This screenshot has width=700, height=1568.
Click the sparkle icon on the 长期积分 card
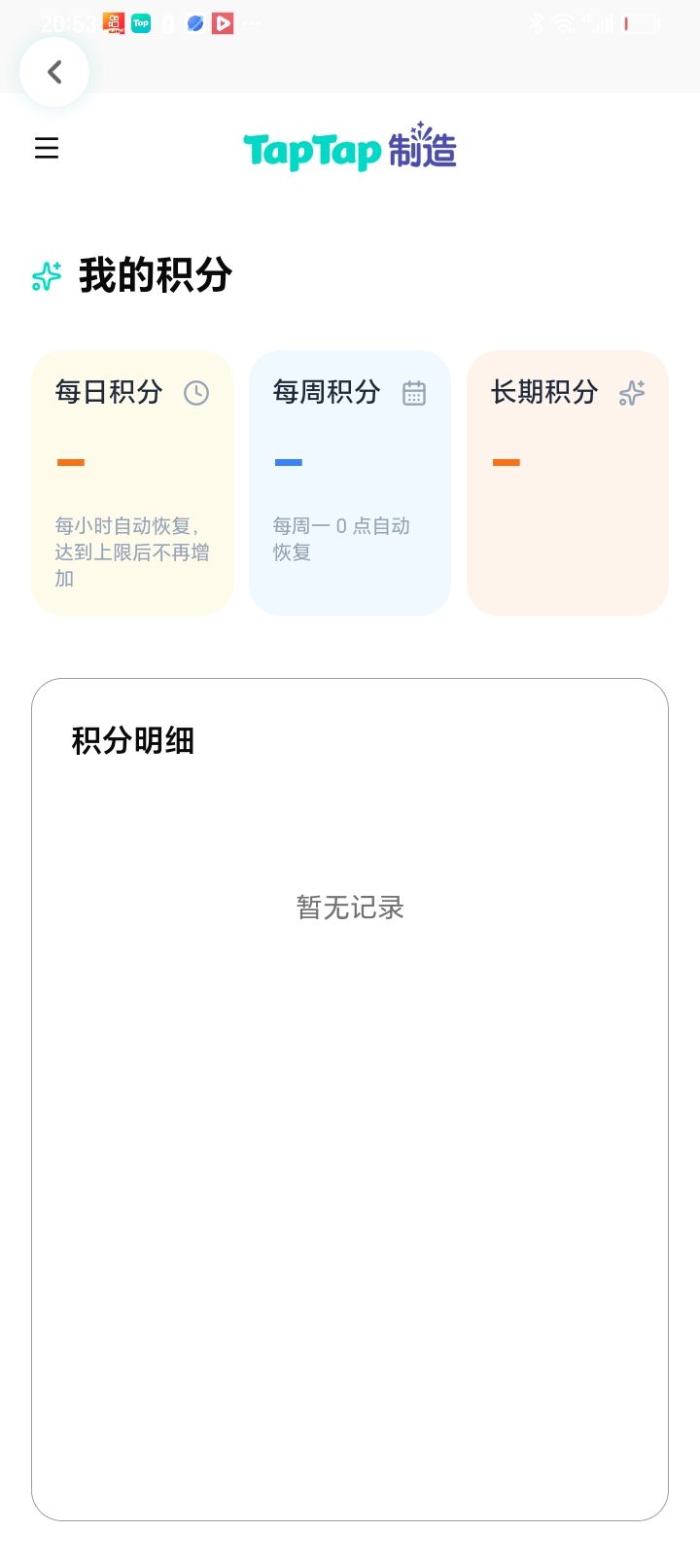(632, 393)
